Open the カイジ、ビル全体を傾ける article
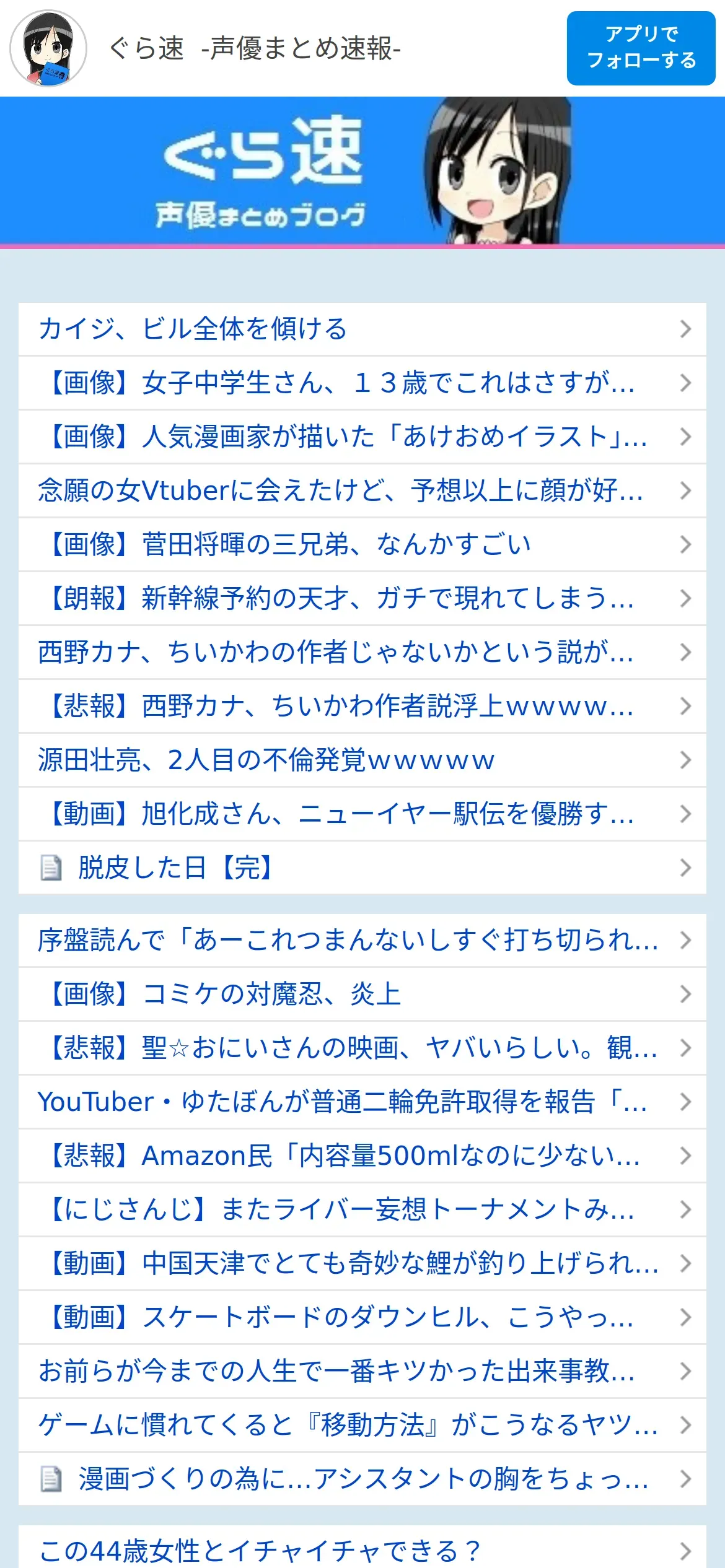 click(x=362, y=329)
